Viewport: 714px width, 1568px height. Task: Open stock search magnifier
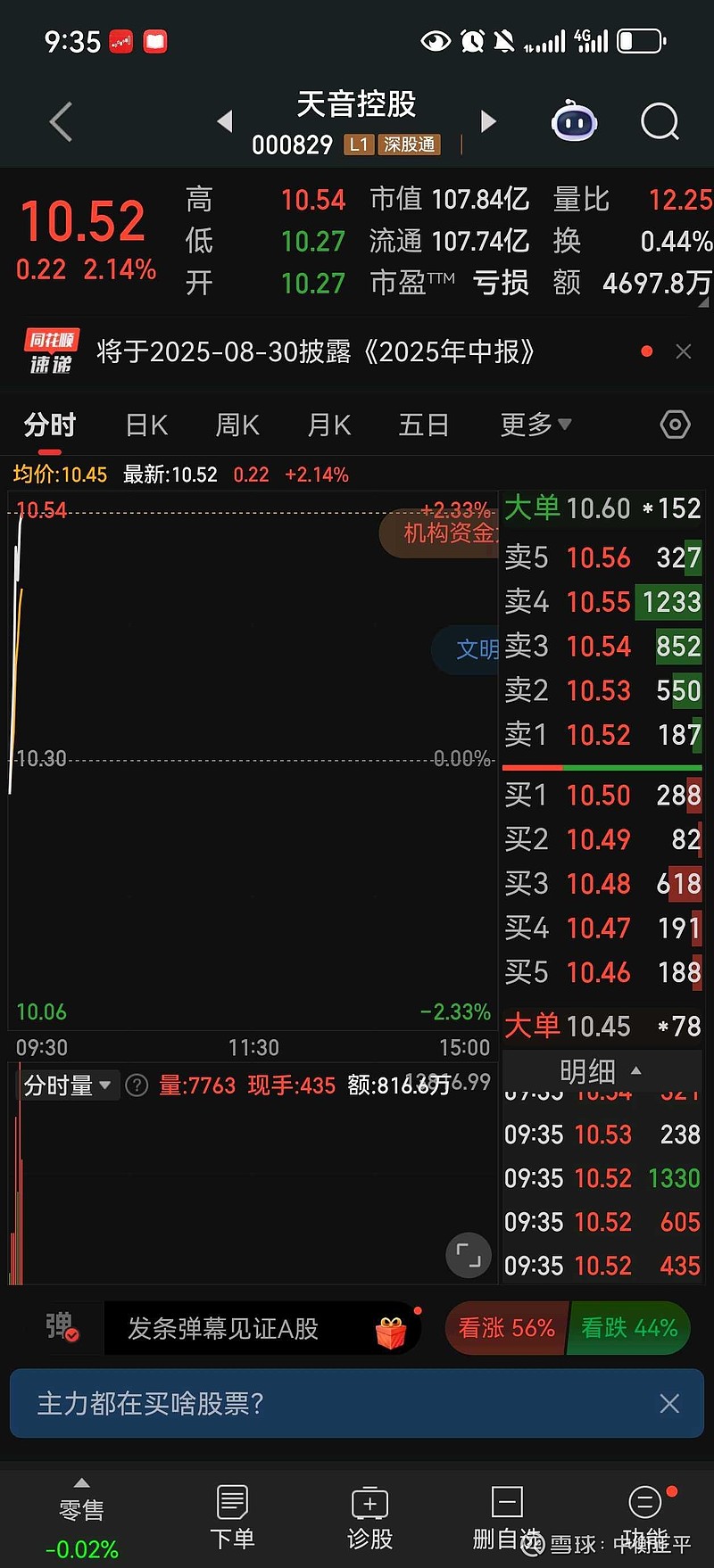660,121
